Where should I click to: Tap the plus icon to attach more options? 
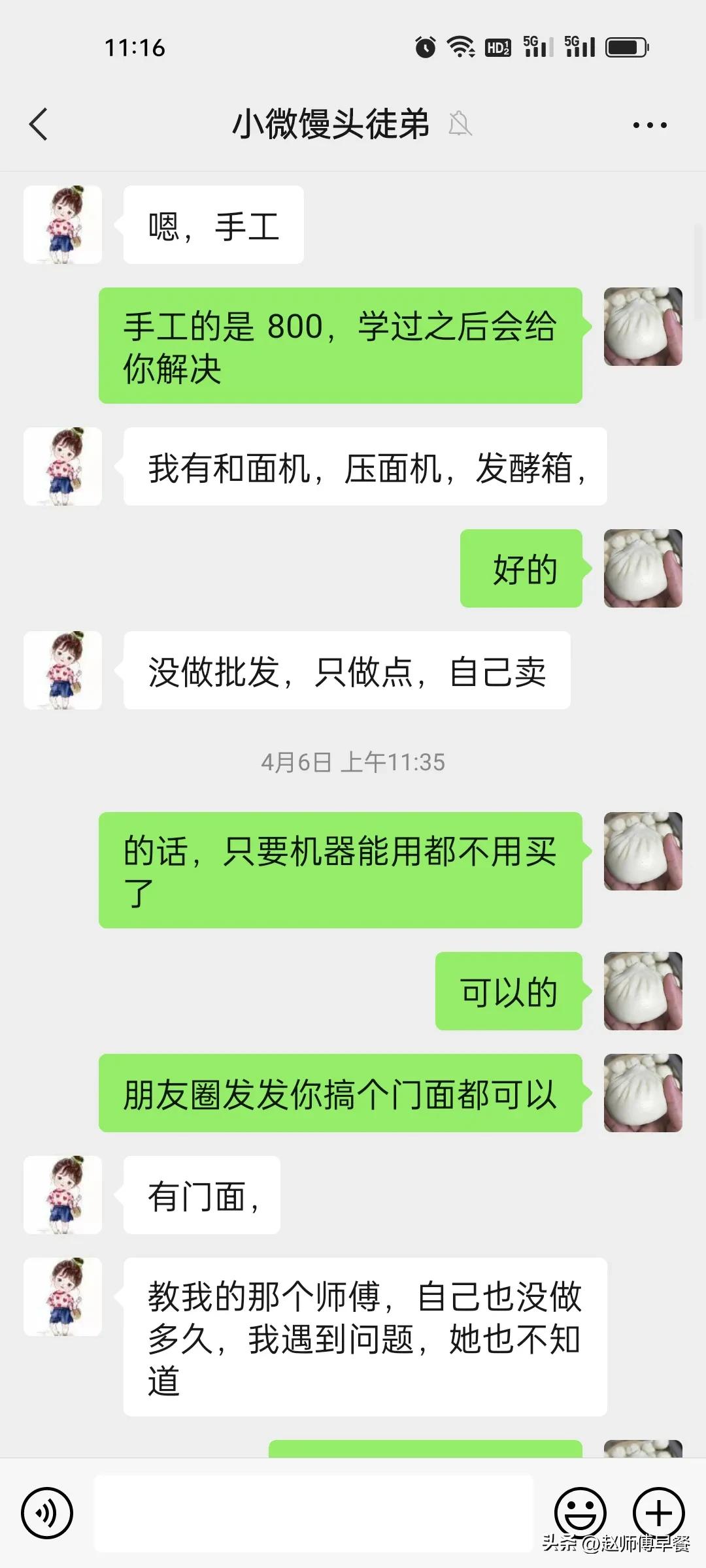tap(658, 1511)
